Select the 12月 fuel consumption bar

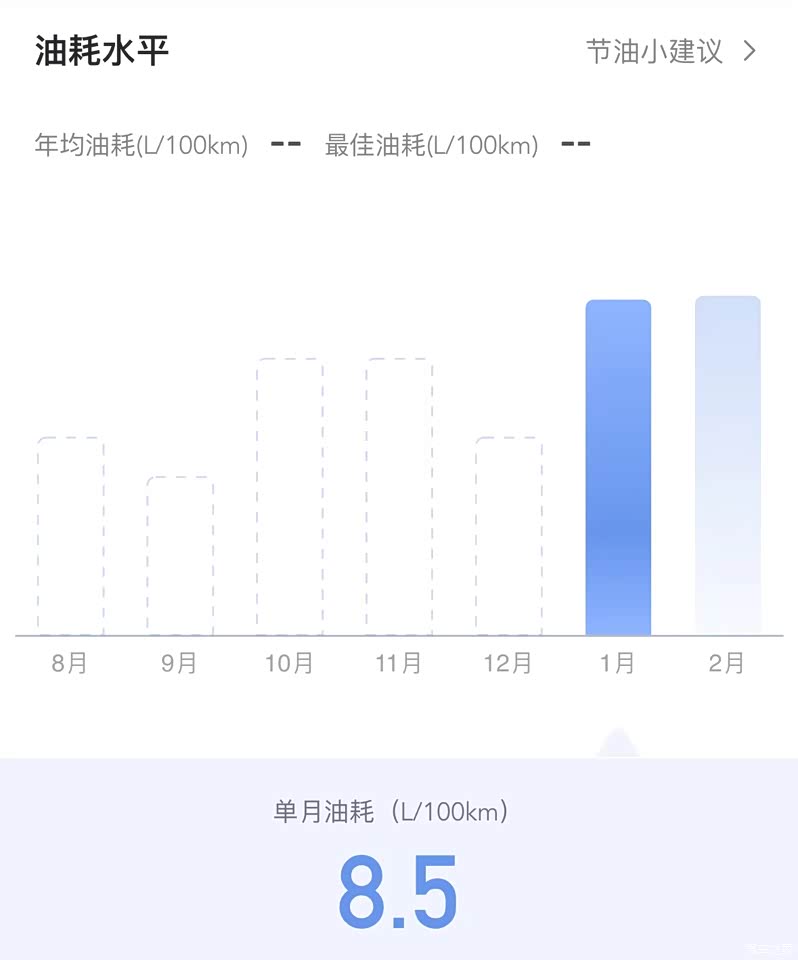pos(508,536)
